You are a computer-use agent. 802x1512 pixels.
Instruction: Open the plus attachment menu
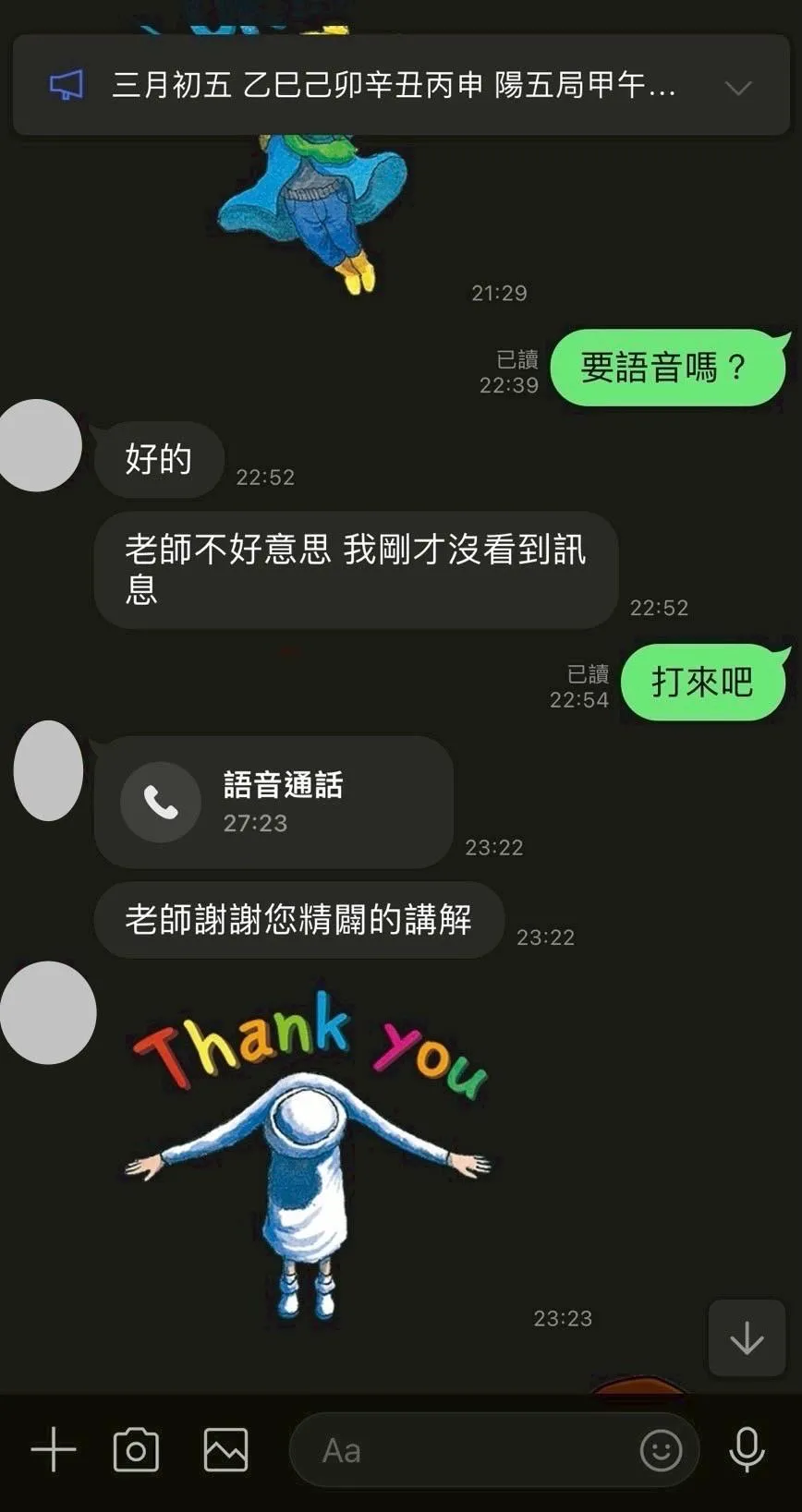coord(54,1449)
